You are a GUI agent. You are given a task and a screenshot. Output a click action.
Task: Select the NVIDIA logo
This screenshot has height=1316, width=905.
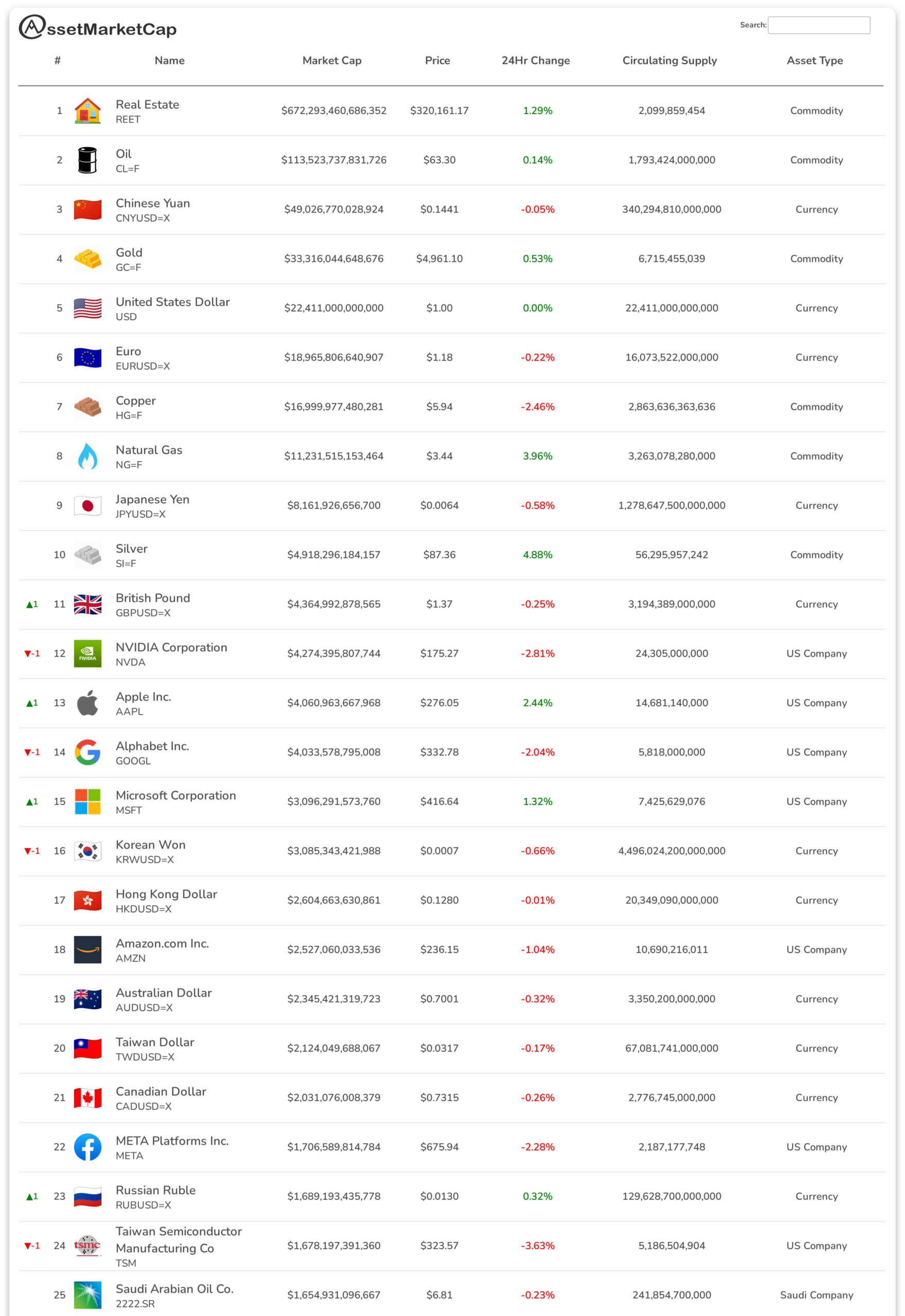(x=87, y=653)
